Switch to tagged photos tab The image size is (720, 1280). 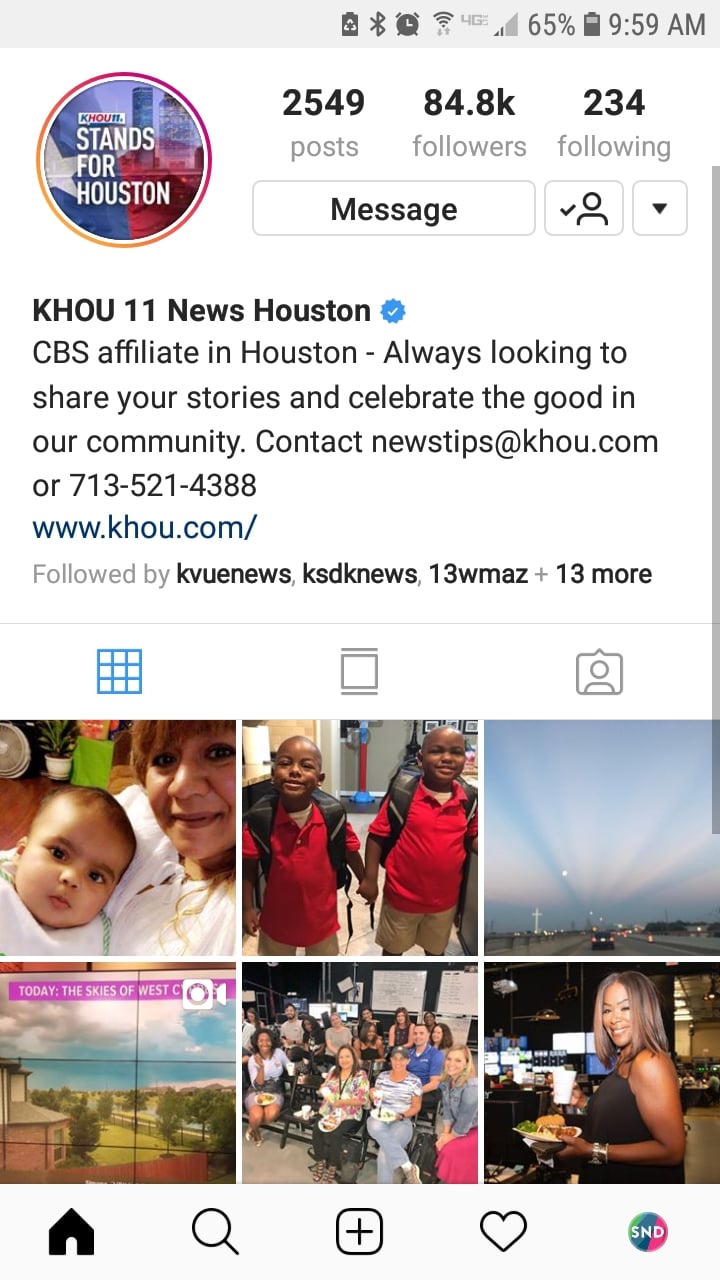(x=600, y=672)
